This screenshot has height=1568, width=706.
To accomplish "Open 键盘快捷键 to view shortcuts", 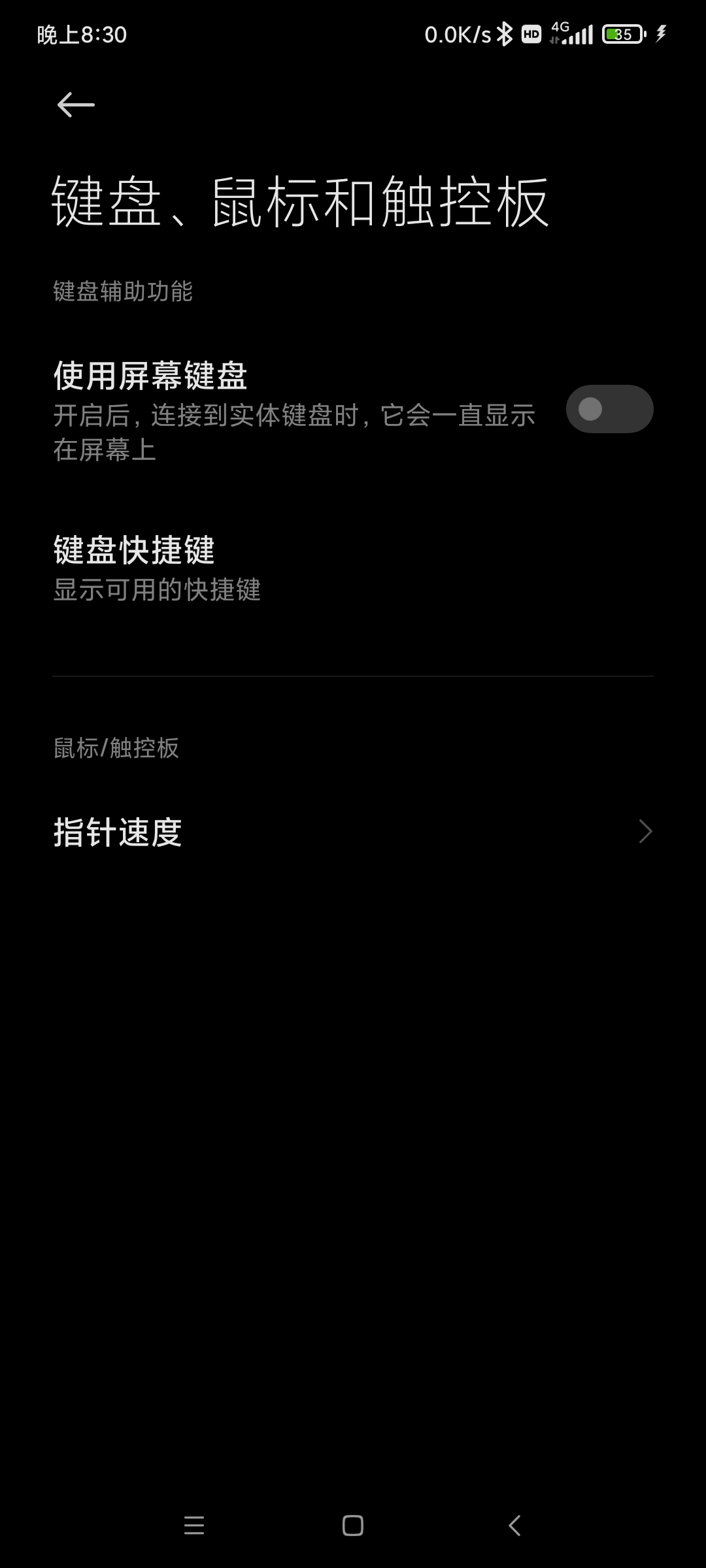I will coord(157,568).
